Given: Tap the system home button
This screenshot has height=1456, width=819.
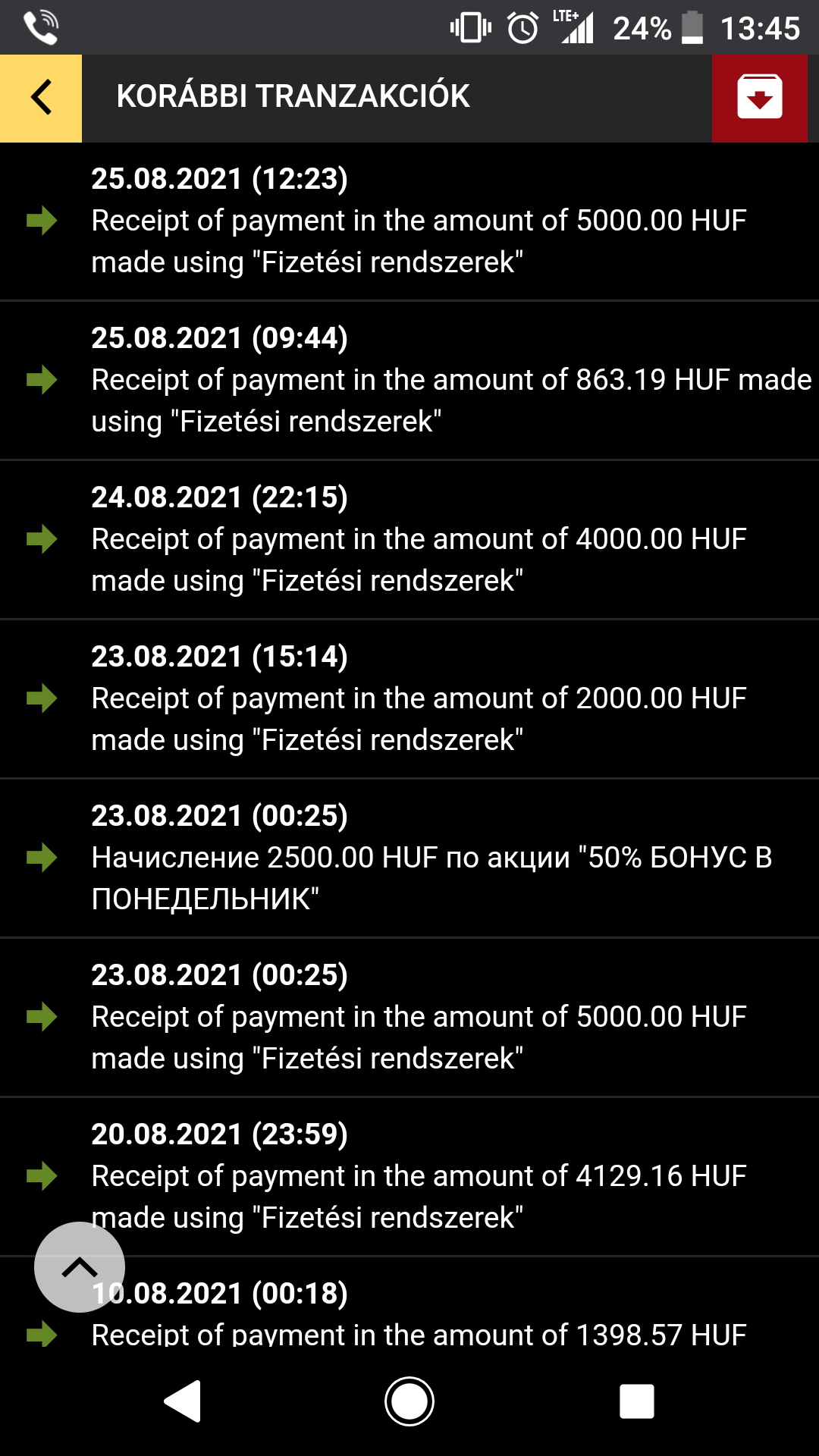Looking at the screenshot, I should click(409, 1401).
